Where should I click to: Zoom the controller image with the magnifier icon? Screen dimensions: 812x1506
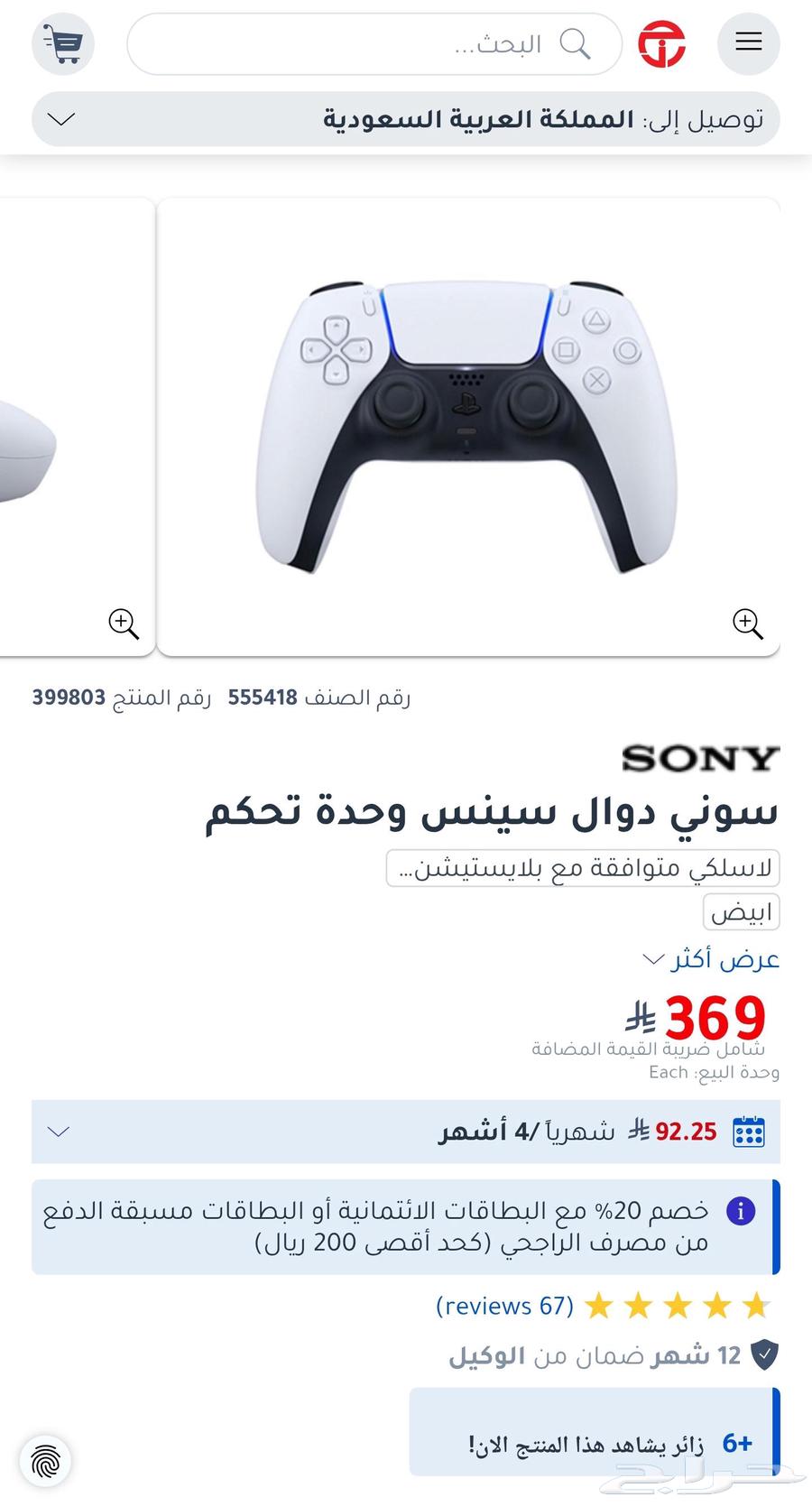coord(746,624)
